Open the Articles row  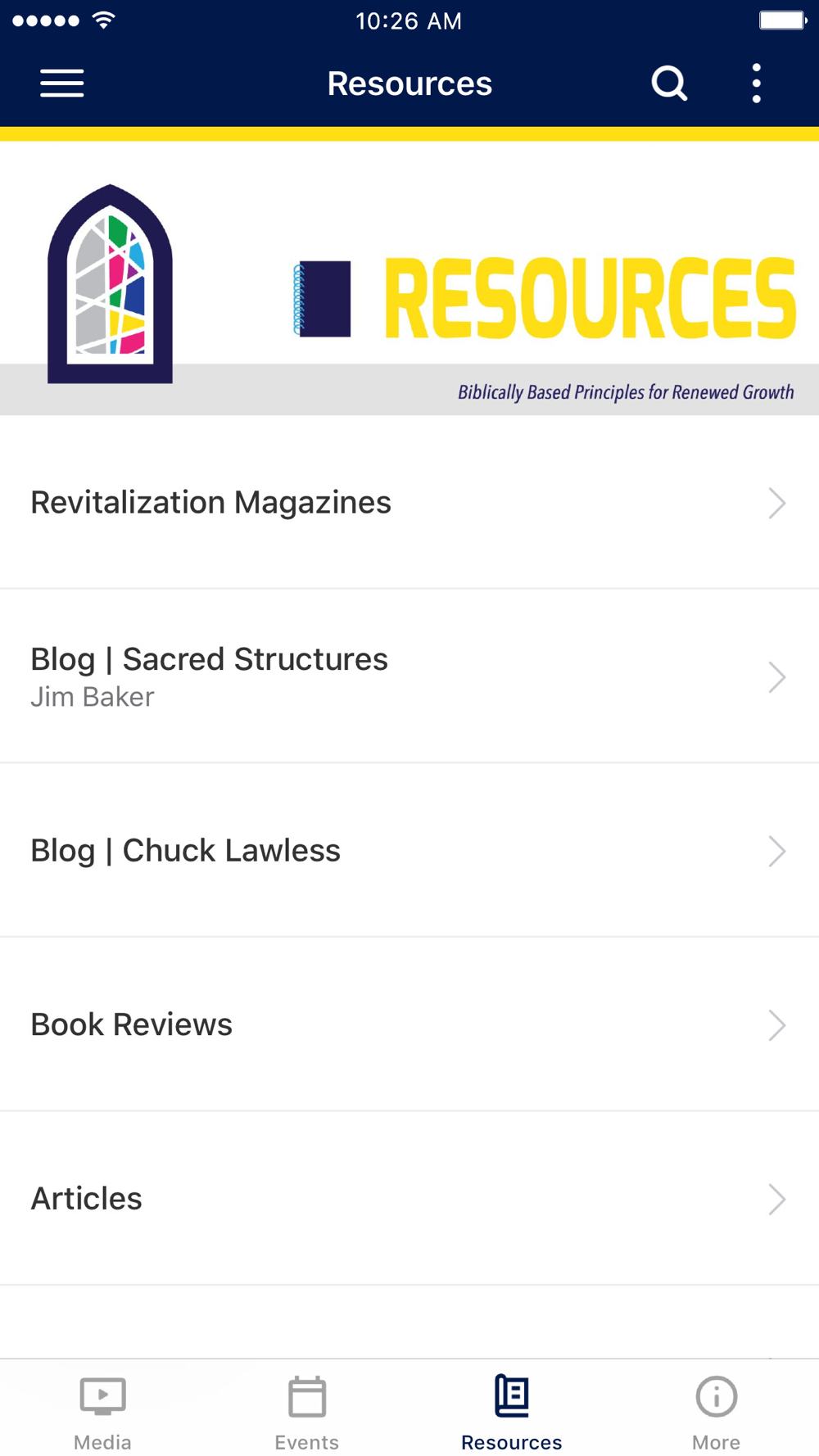tap(409, 1199)
